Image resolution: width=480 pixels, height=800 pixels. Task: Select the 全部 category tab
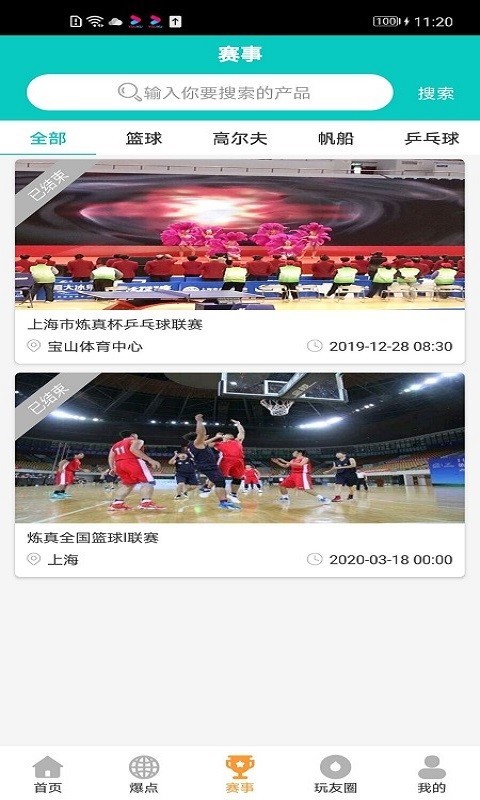click(48, 138)
